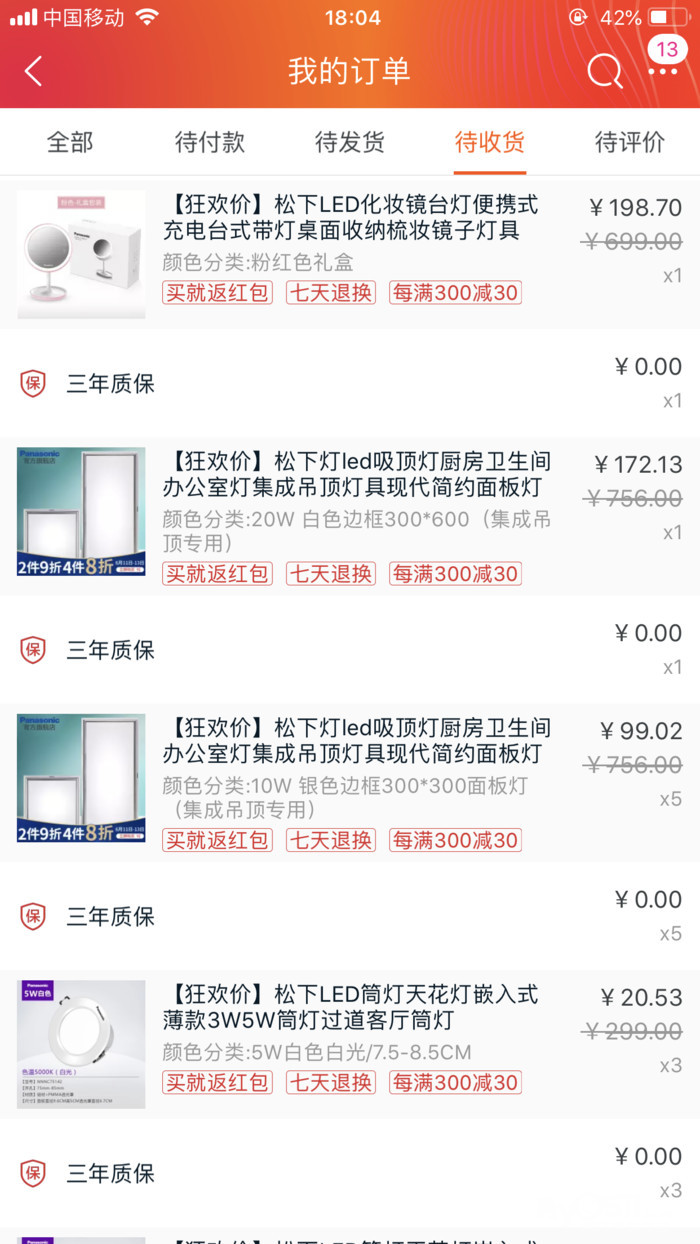The height and width of the screenshot is (1244, 700).
Task: Switch to the 全部 tab
Action: [x=70, y=142]
